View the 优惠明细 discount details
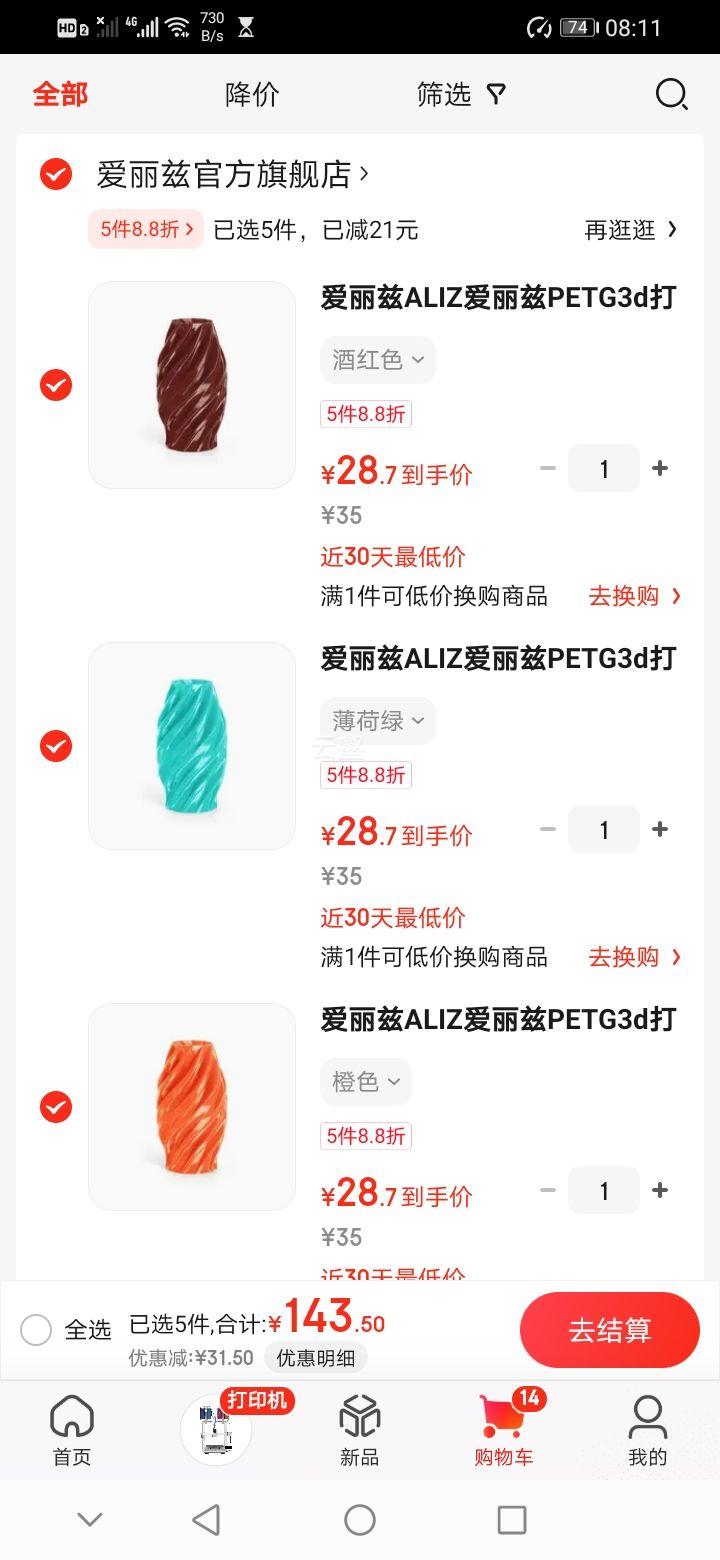 click(x=315, y=1358)
